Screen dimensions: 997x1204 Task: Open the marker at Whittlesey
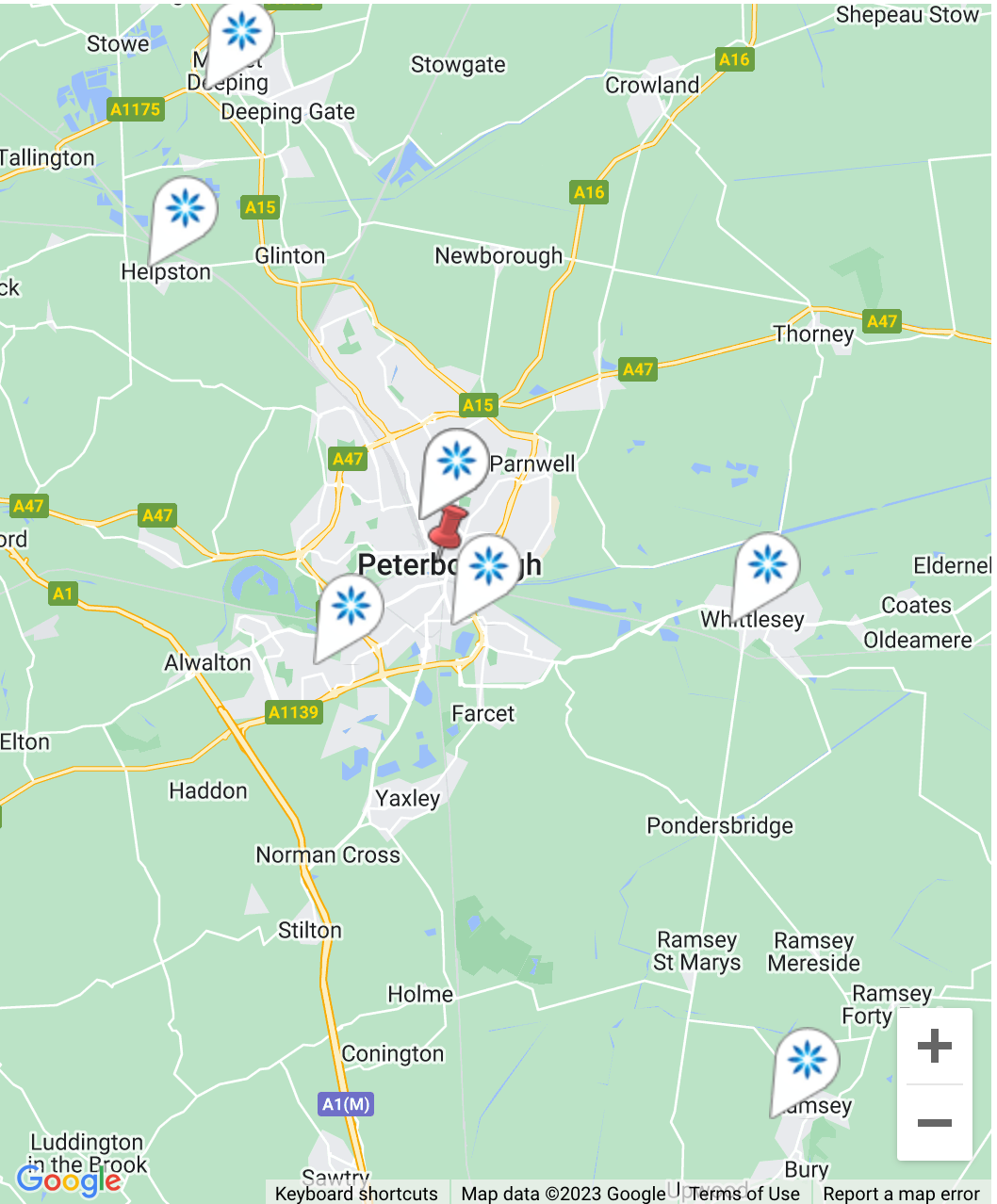(x=767, y=568)
